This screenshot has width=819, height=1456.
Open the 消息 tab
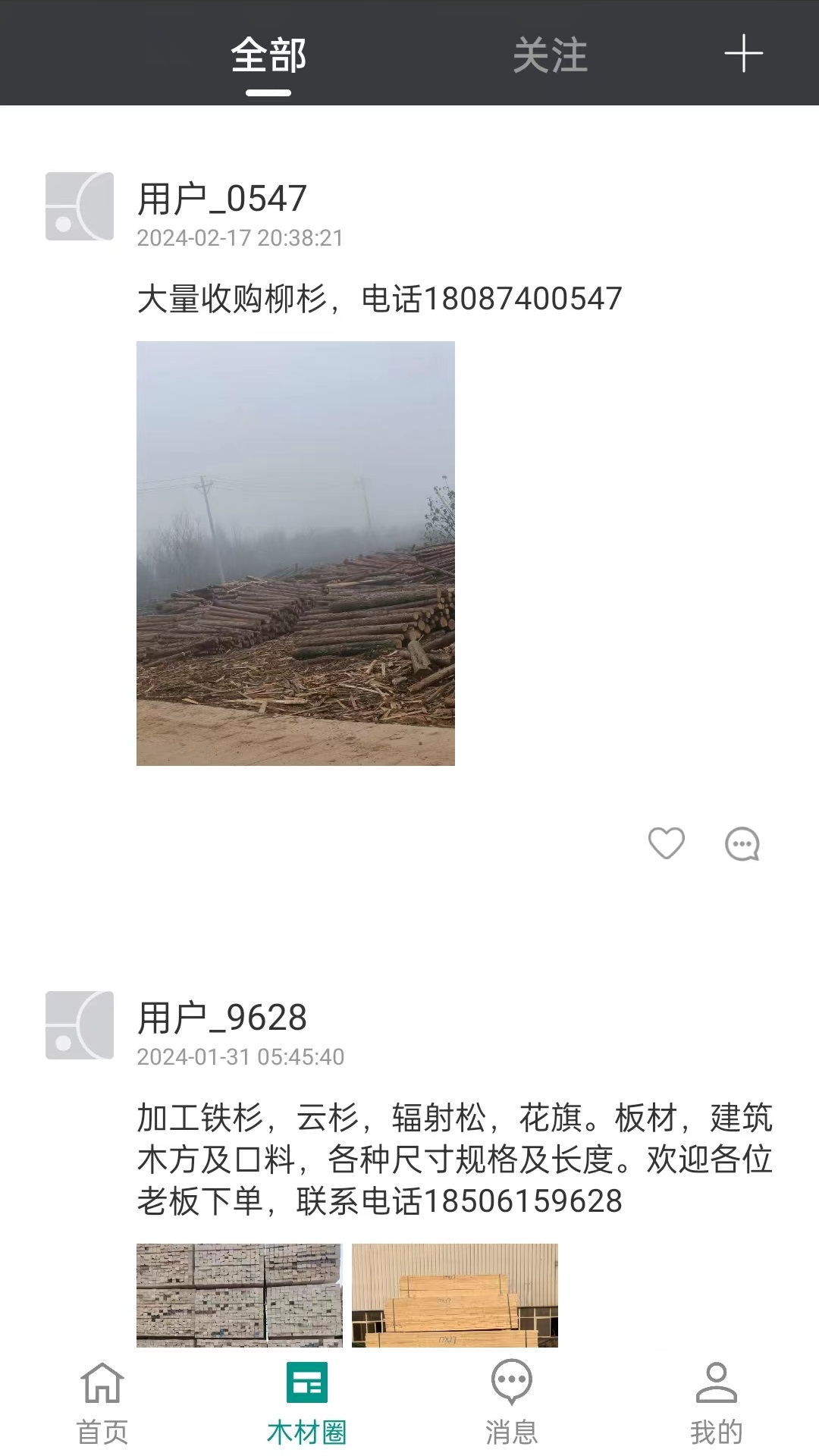512,1403
